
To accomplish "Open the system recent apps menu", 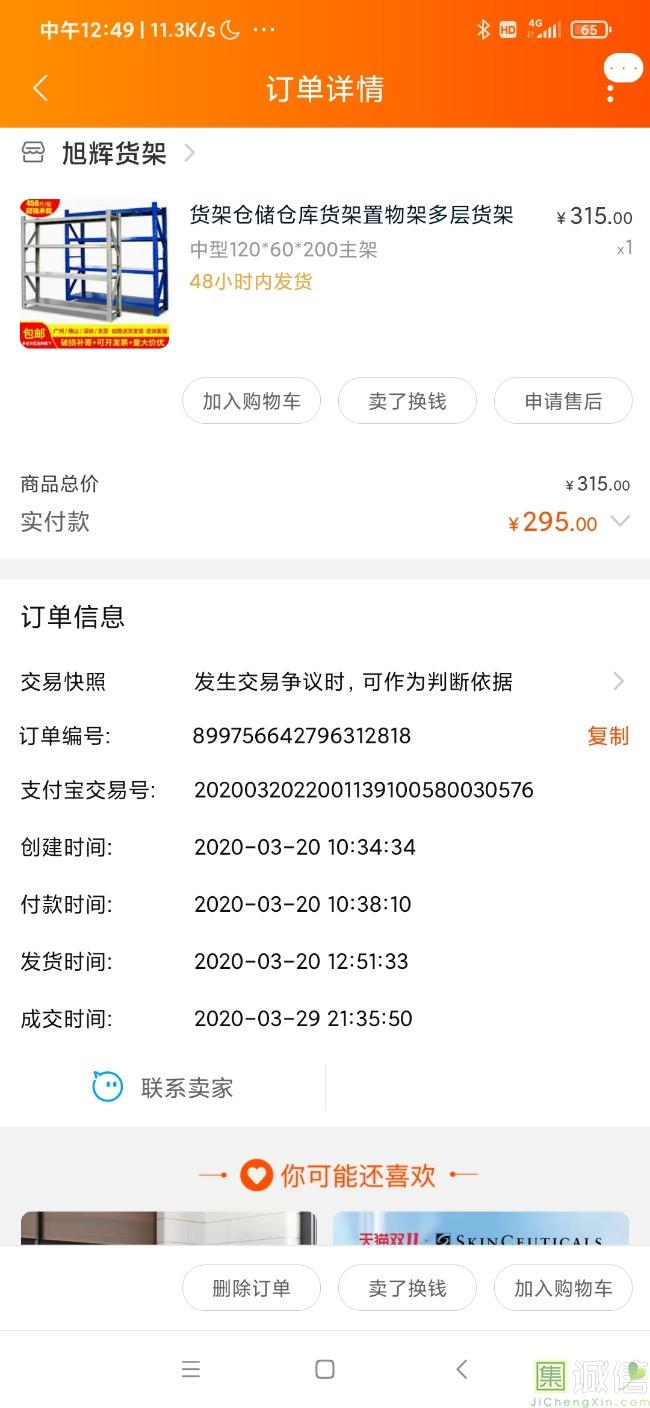I will pyautogui.click(x=191, y=1369).
